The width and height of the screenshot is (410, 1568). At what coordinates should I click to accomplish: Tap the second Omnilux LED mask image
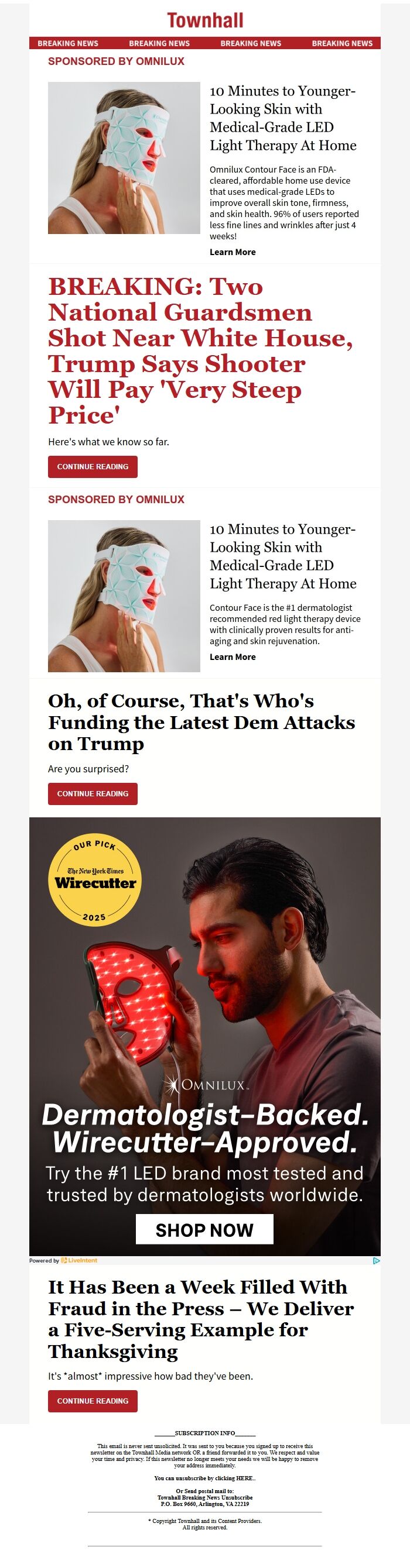124,595
